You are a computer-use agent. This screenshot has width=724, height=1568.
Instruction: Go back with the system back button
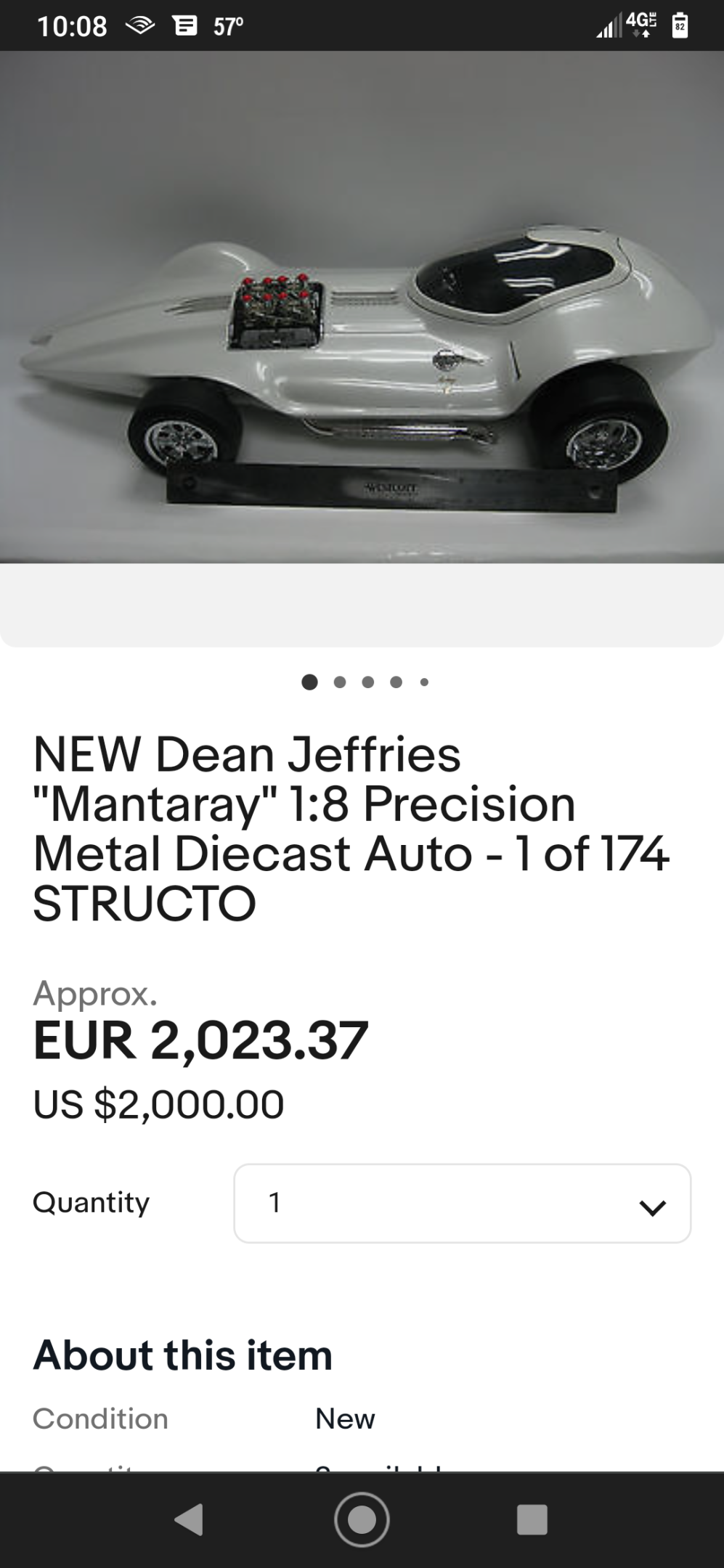(190, 1519)
